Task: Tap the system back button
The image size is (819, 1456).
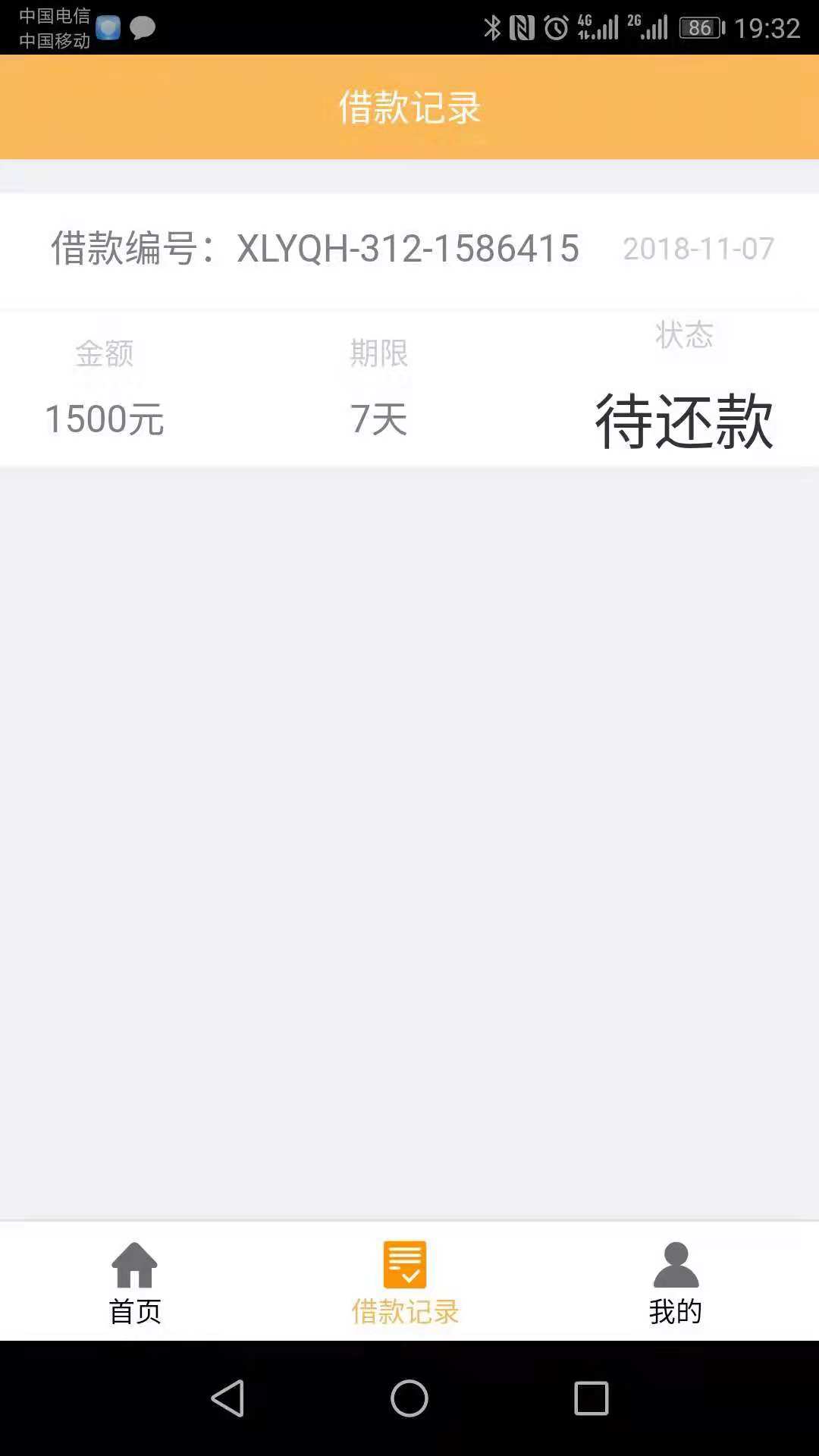Action: 227,1398
